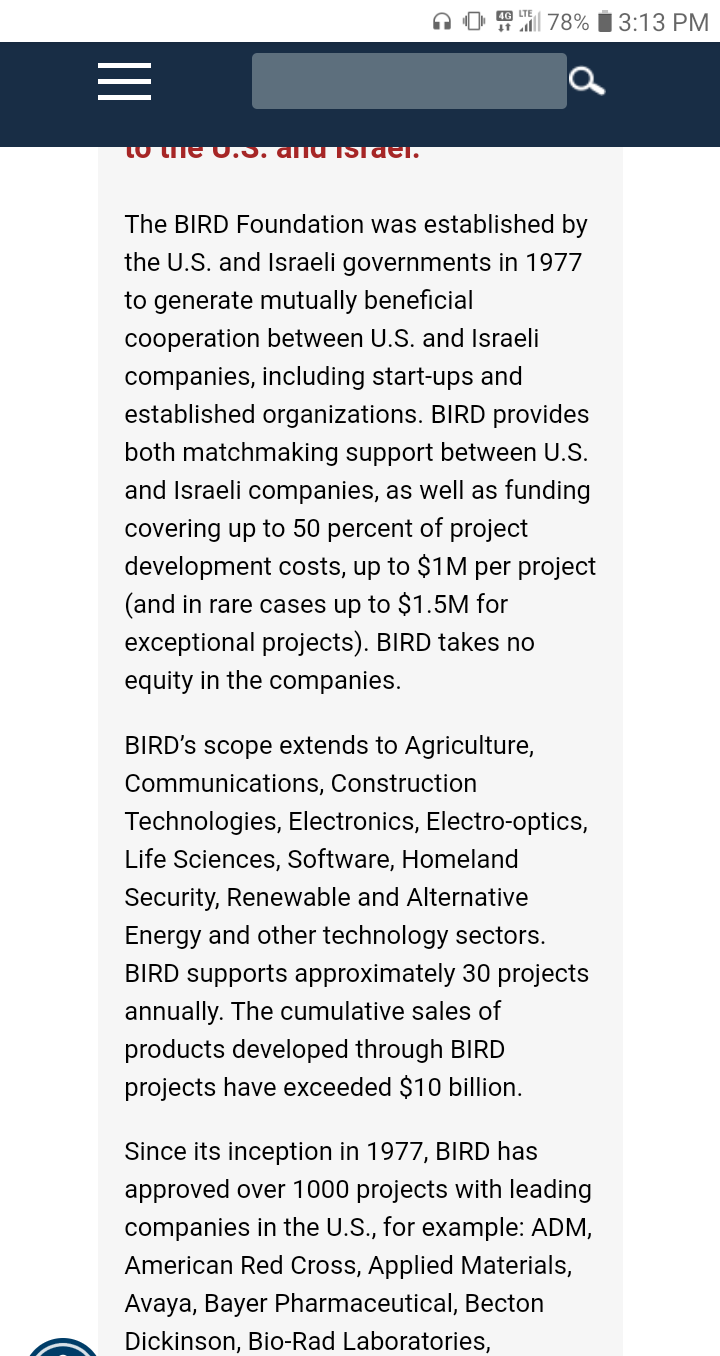
Task: Tap the search text field
Action: (409, 81)
